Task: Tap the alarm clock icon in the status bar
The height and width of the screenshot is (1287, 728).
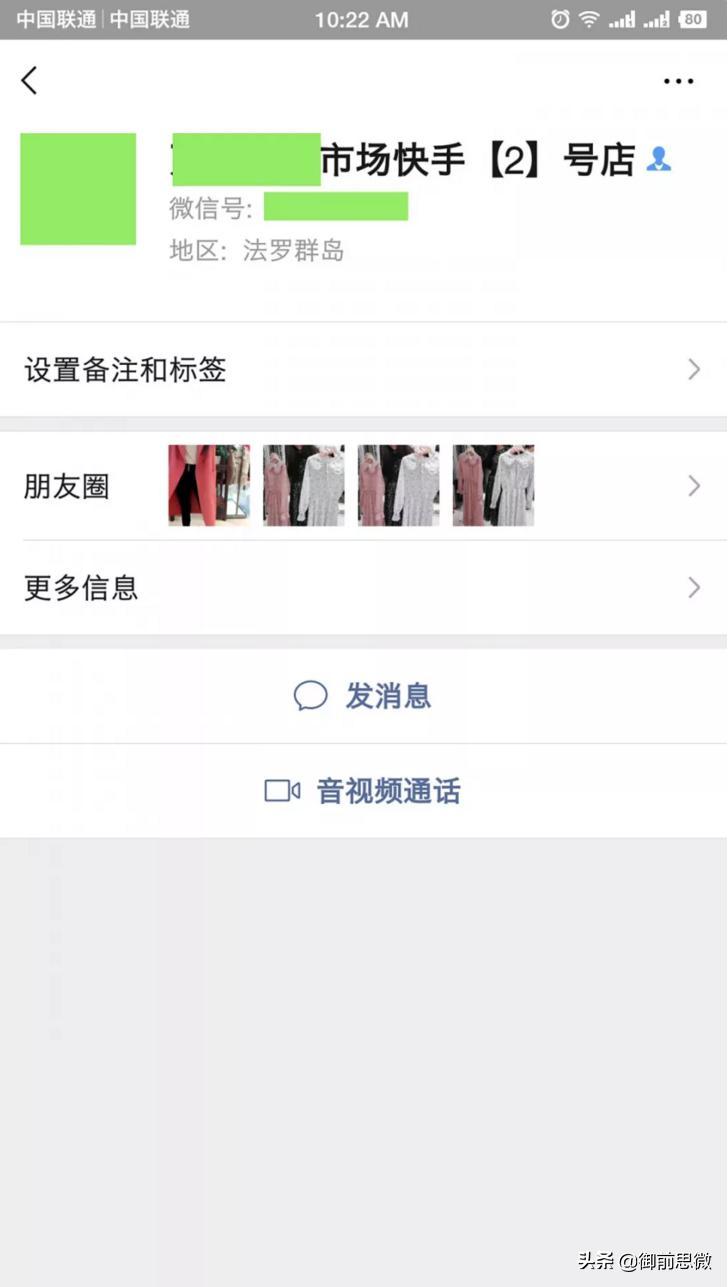Action: click(558, 18)
